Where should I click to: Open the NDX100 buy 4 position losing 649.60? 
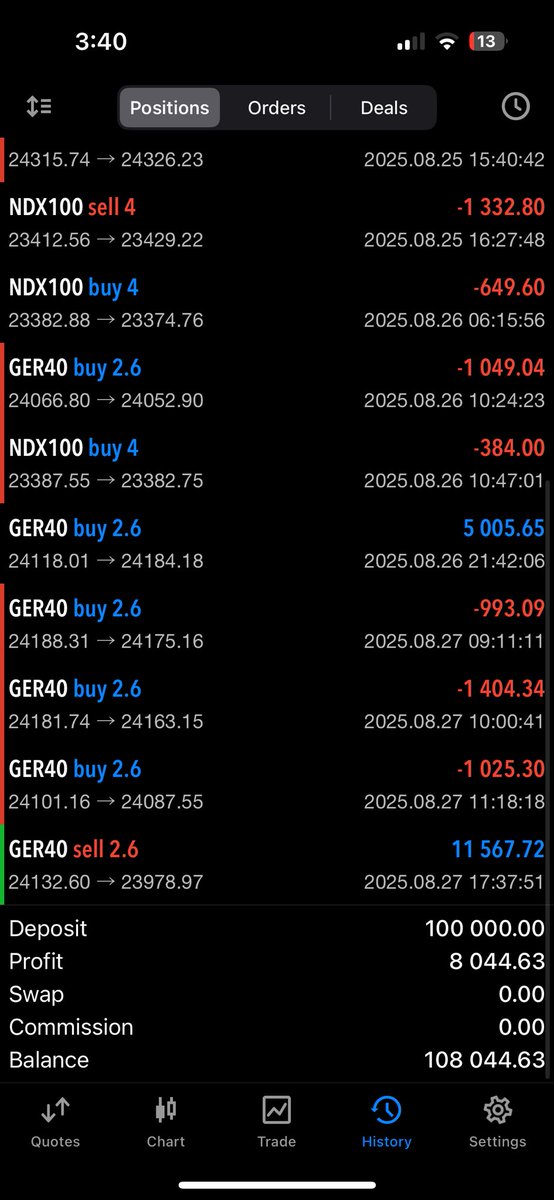[277, 304]
